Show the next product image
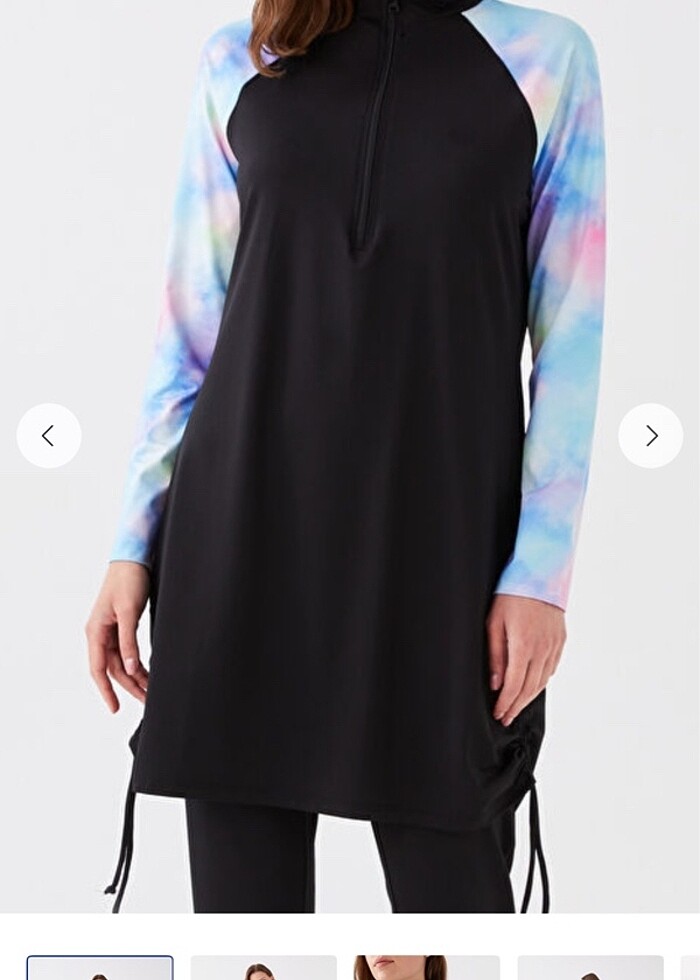Viewport: 700px width, 980px height. pos(651,436)
